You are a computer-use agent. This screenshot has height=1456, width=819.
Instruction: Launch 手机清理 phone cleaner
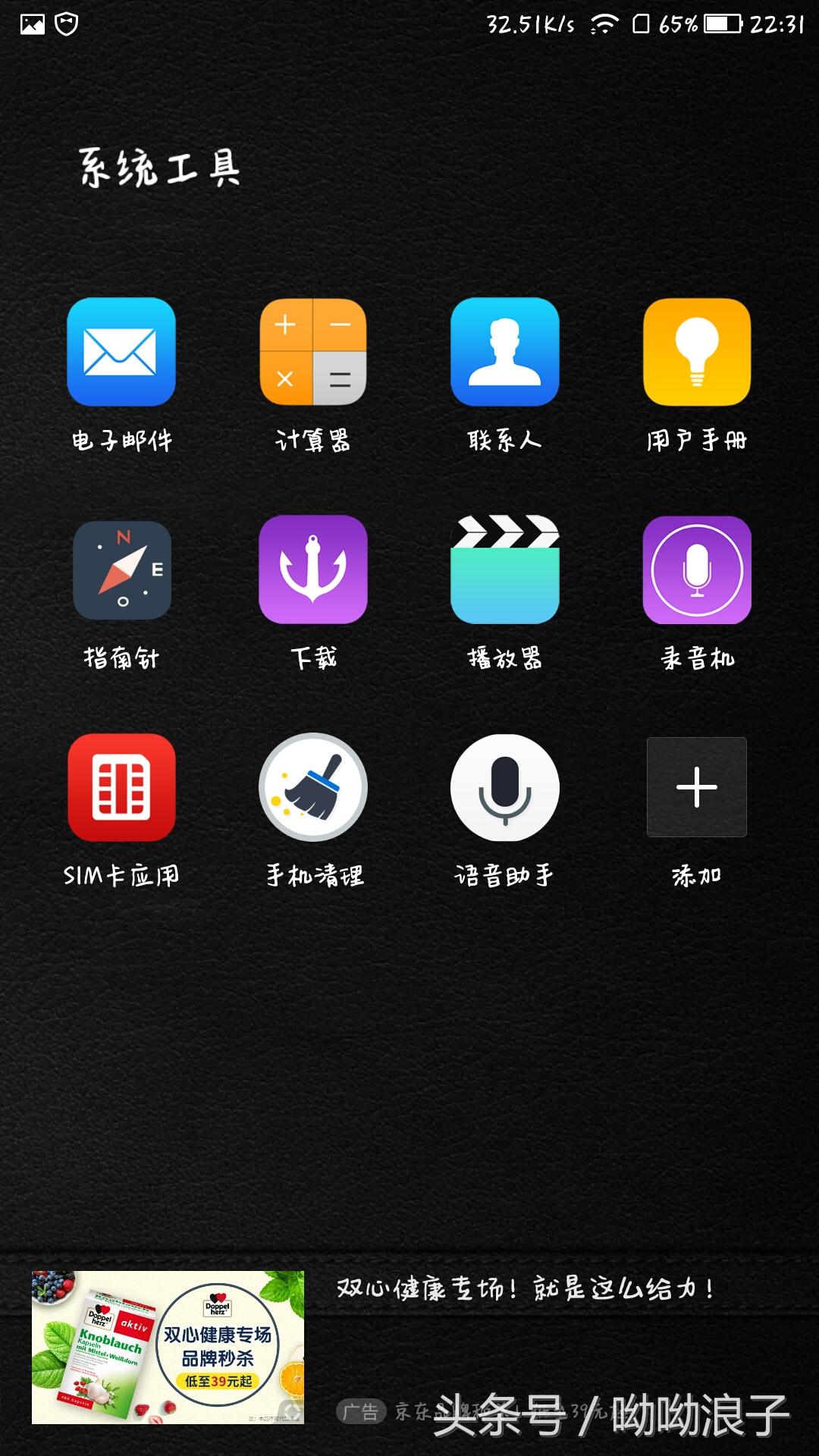tap(313, 787)
